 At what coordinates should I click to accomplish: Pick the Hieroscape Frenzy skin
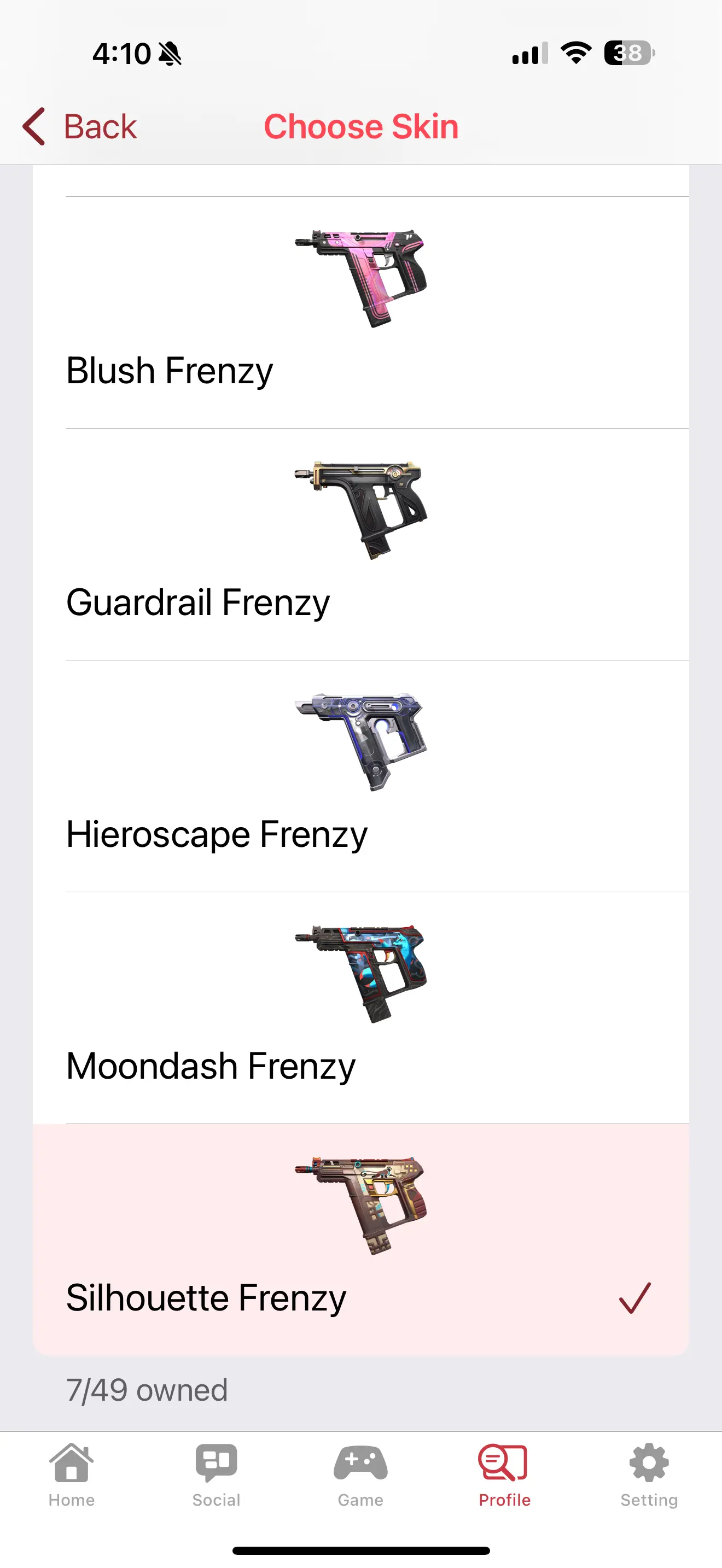tap(360, 776)
